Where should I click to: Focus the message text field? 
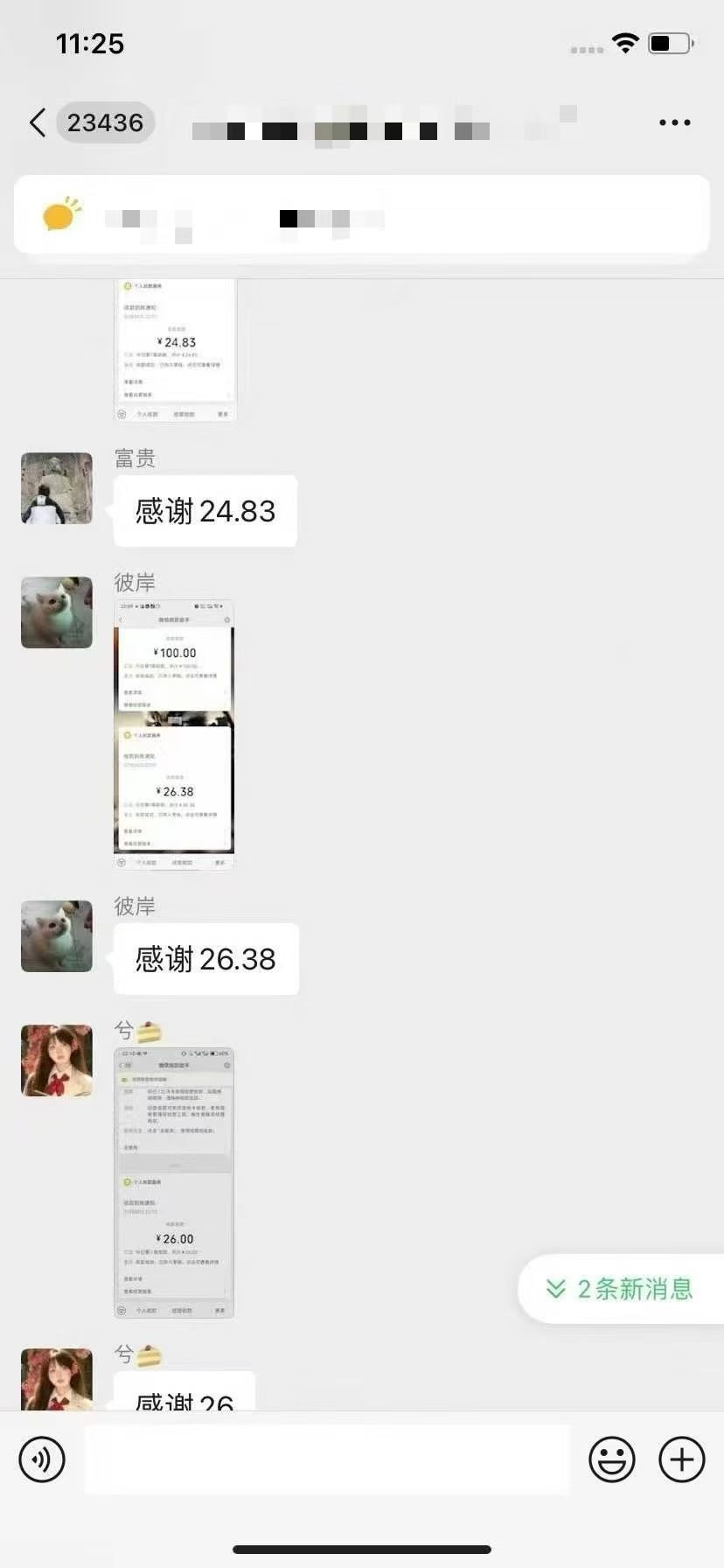[x=327, y=1459]
